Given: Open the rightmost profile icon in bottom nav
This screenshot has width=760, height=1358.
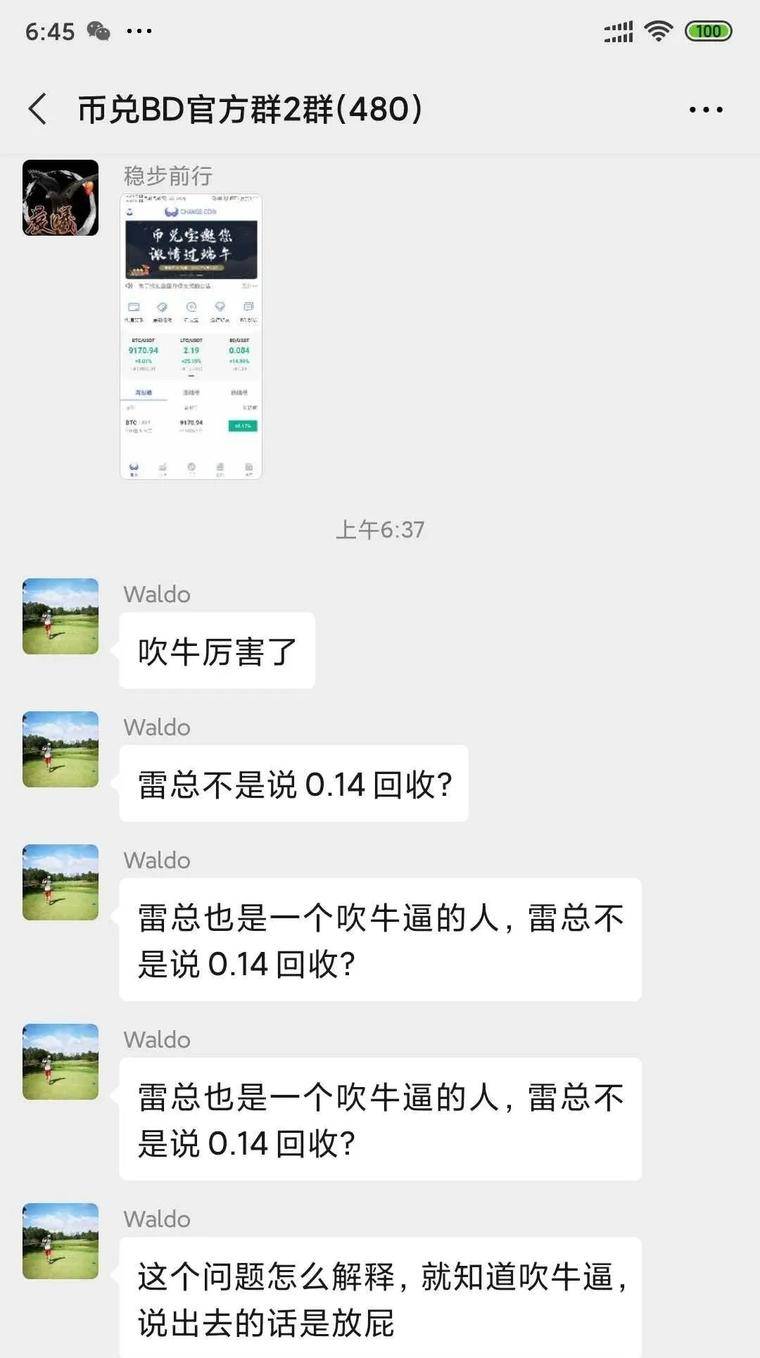Looking at the screenshot, I should click(248, 466).
